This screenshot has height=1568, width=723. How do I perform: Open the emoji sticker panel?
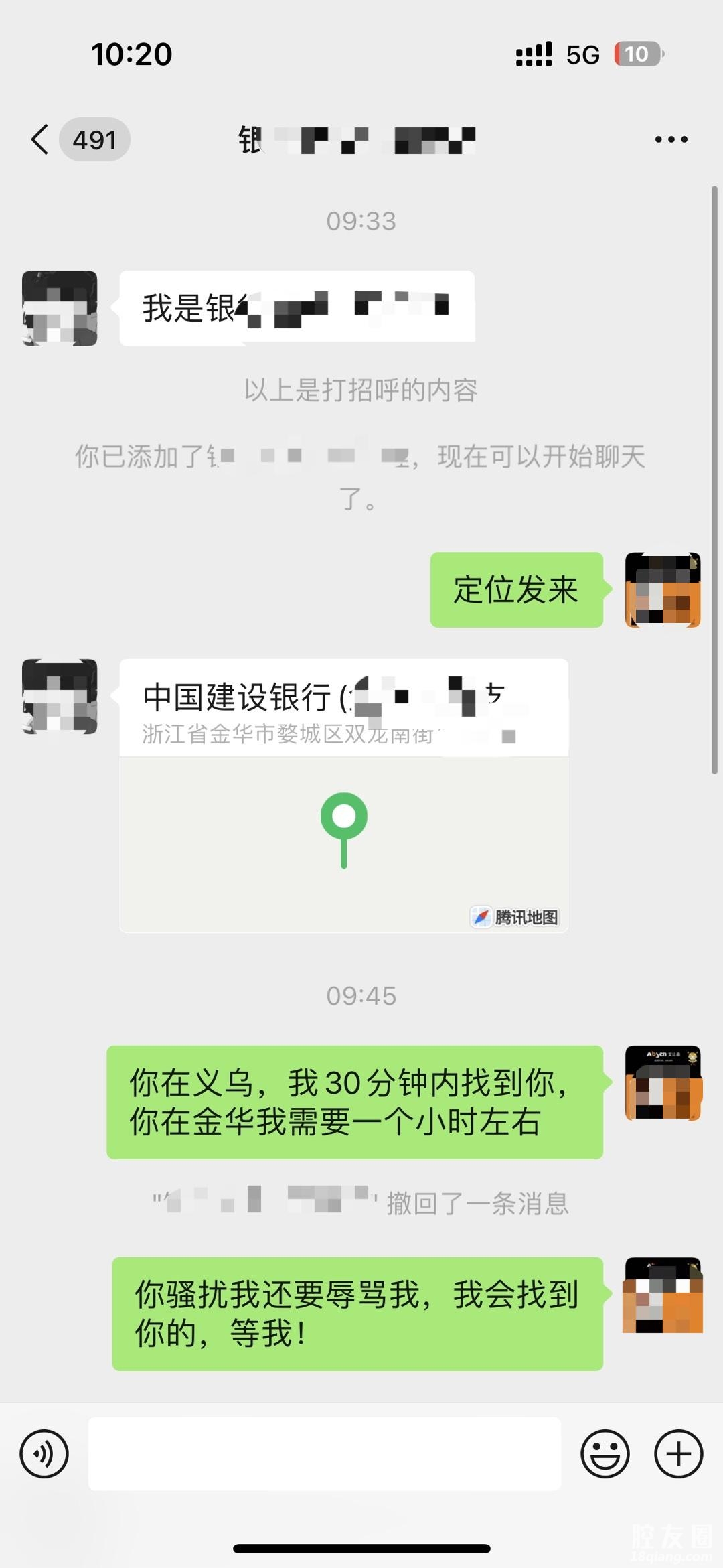605,1453
